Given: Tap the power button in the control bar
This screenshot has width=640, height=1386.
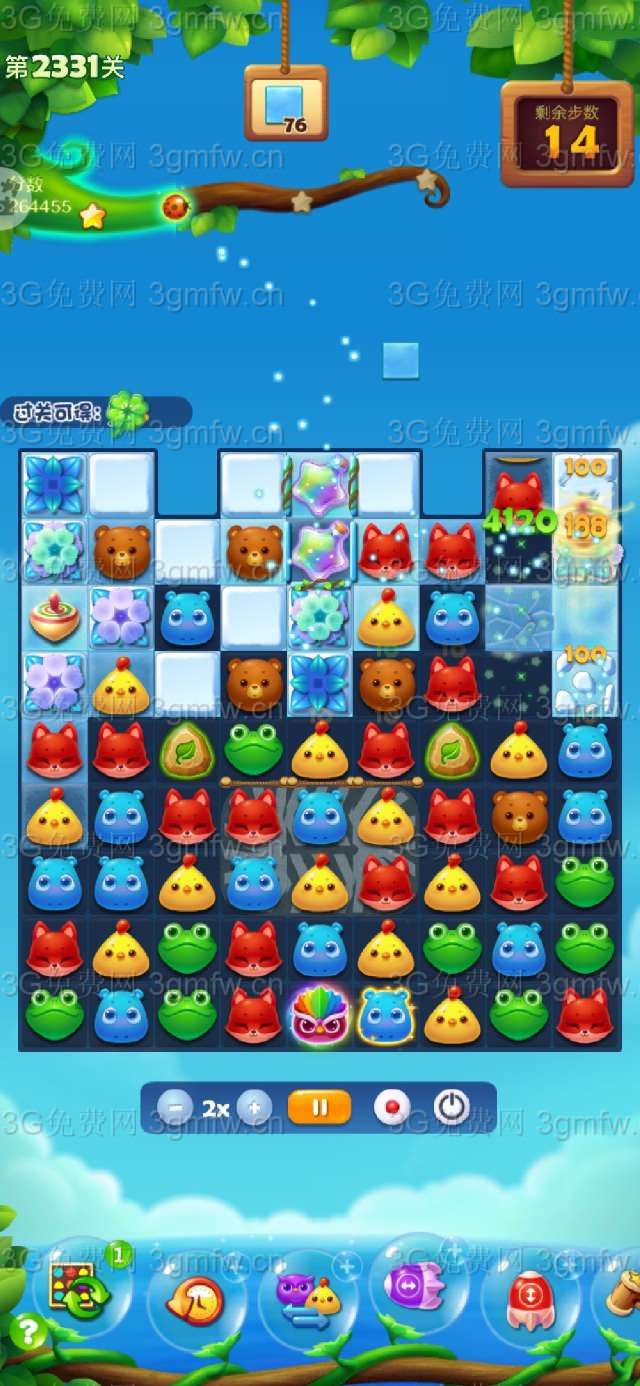Looking at the screenshot, I should (x=452, y=1108).
